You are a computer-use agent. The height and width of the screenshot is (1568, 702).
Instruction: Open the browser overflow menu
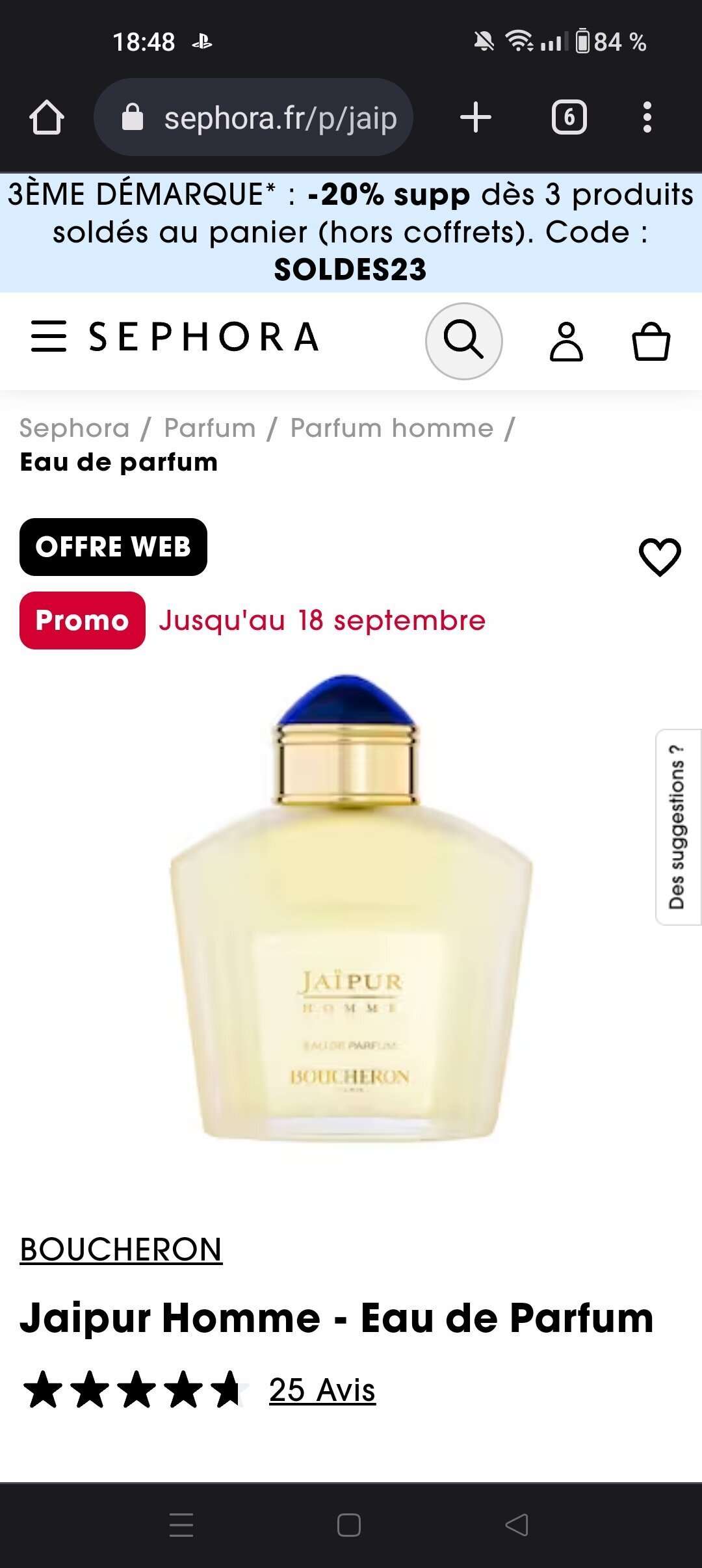pos(647,118)
